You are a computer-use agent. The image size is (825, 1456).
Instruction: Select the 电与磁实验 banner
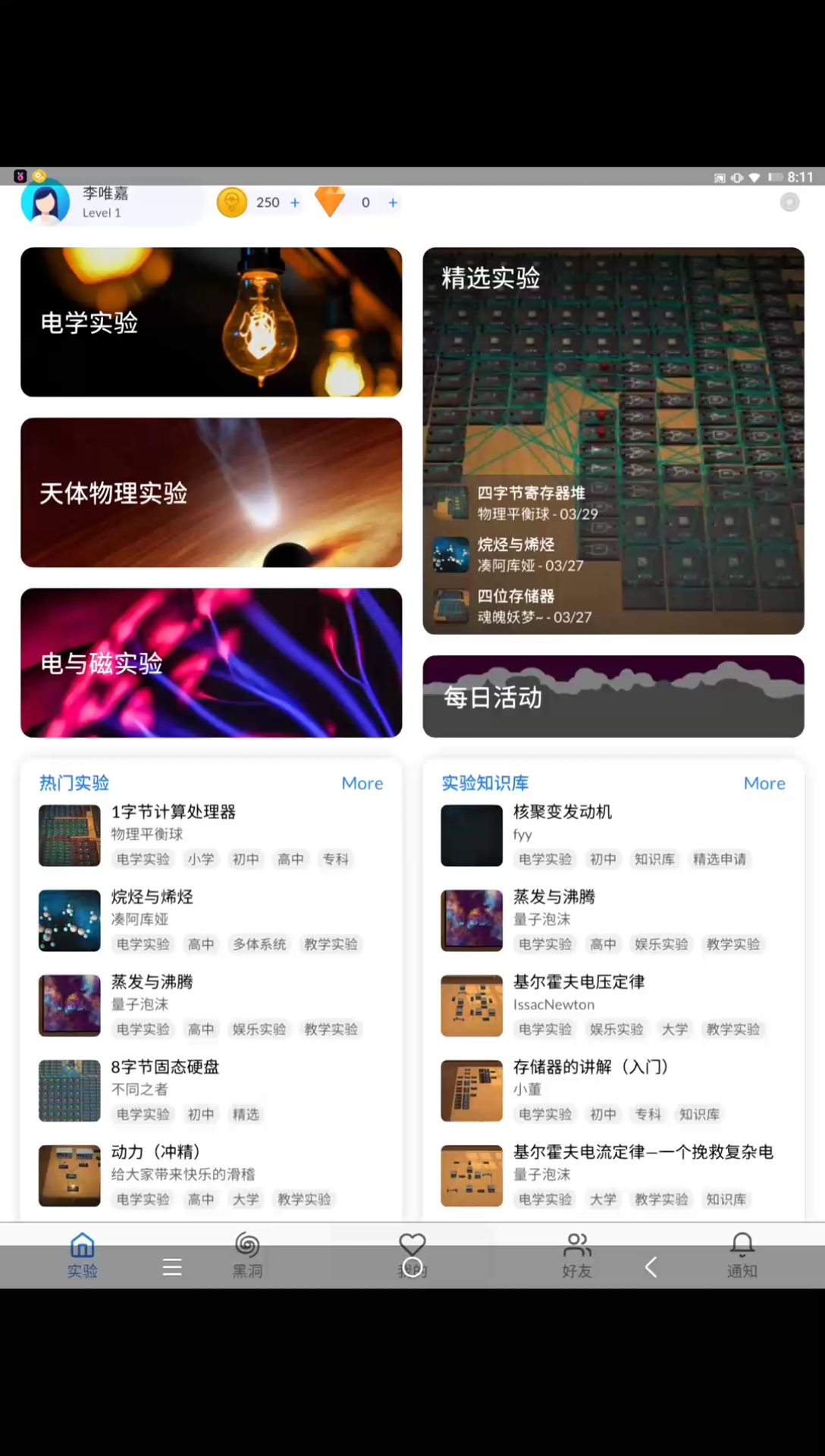[212, 663]
